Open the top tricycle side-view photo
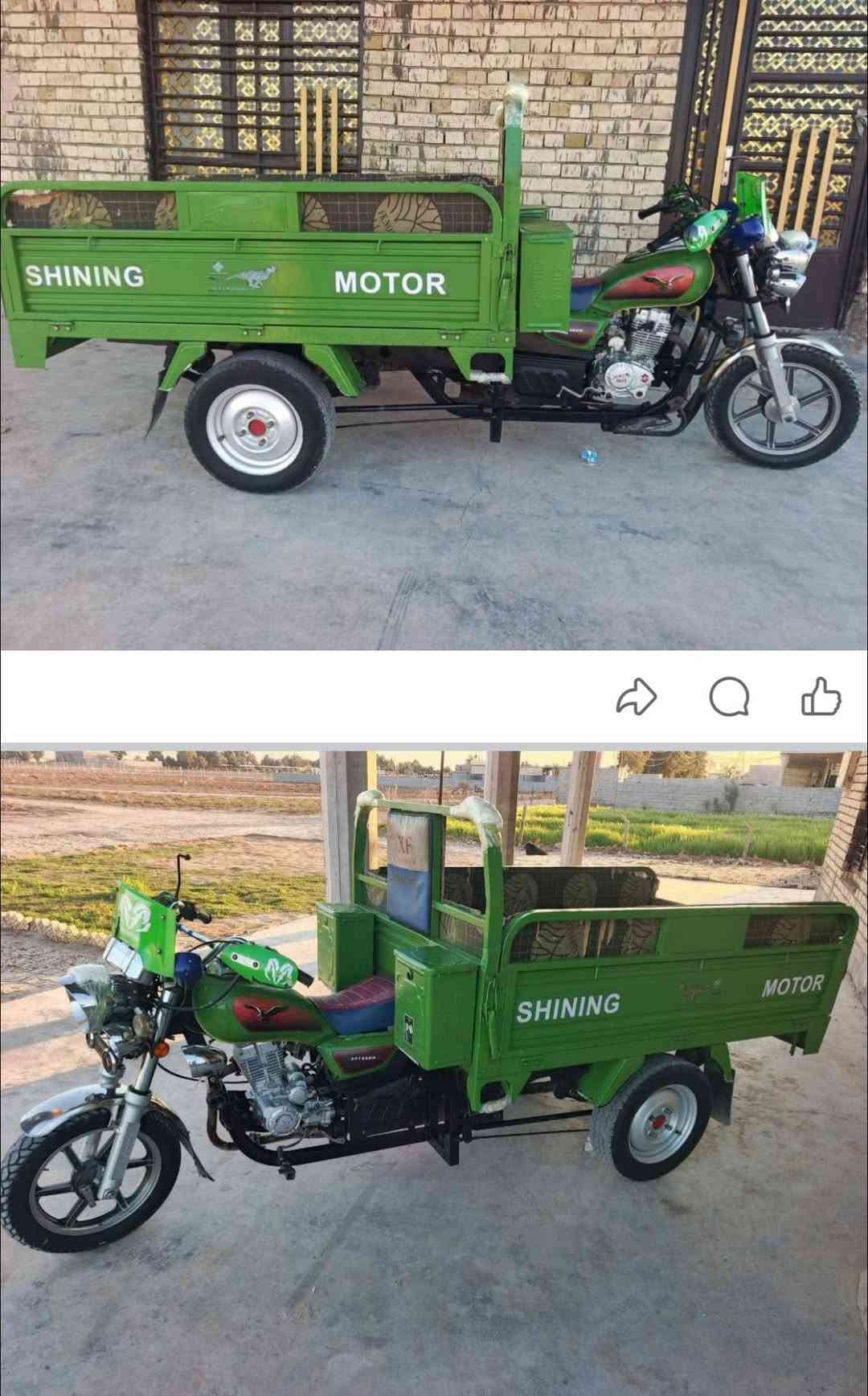The image size is (868, 1396). click(434, 325)
